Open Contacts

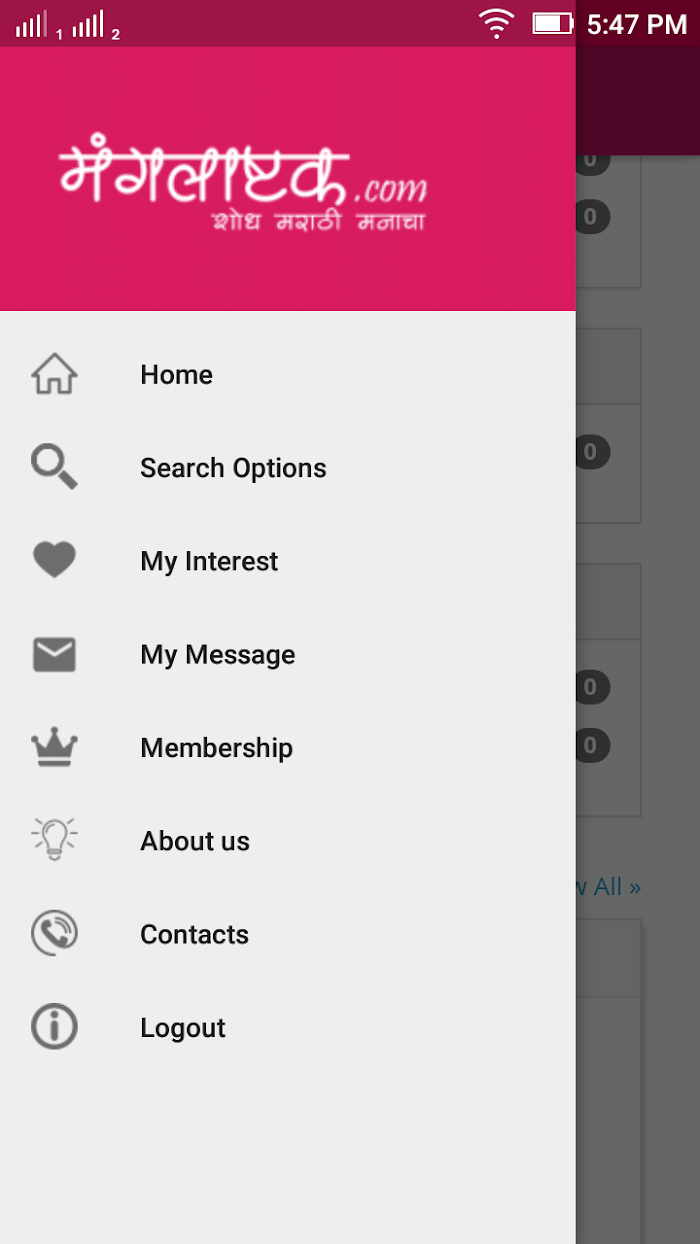(x=288, y=934)
